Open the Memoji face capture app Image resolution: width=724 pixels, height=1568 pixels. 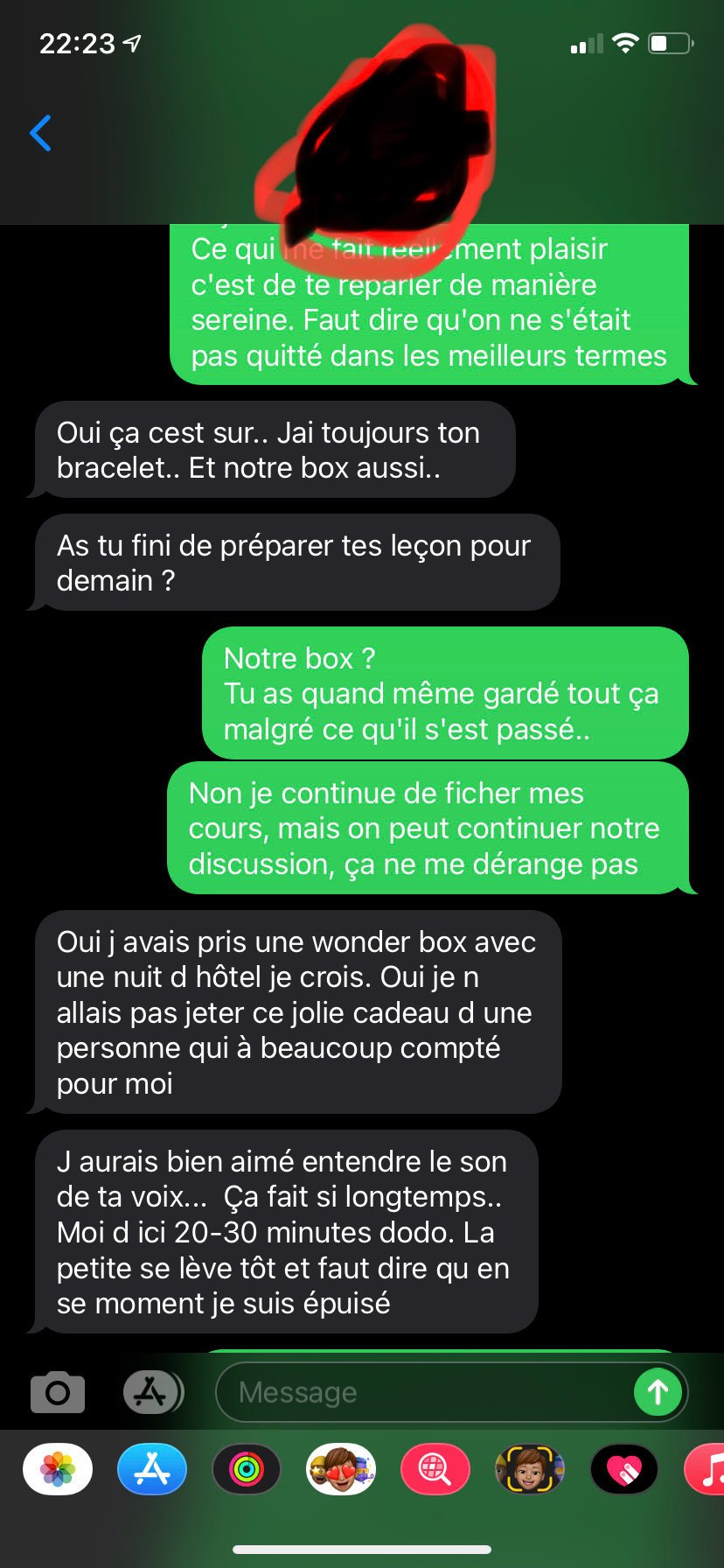[530, 1469]
